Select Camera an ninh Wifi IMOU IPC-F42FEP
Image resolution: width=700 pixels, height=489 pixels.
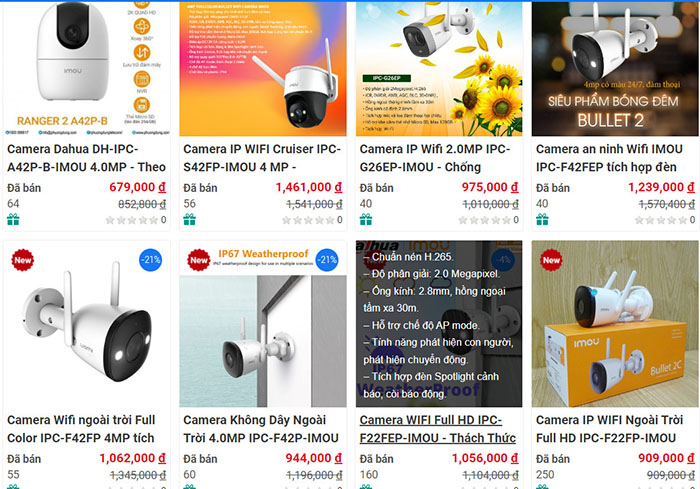coord(614,158)
